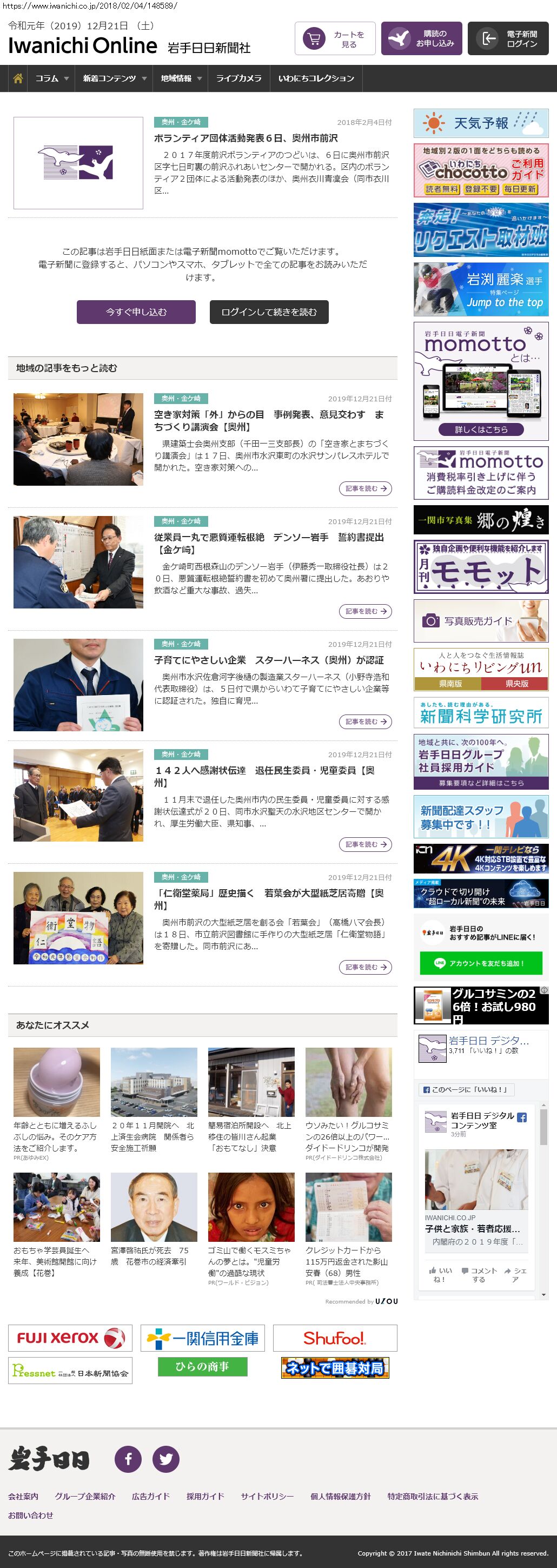Open 会社案内 footer link
The height and width of the screenshot is (1568, 557).
click(23, 1496)
